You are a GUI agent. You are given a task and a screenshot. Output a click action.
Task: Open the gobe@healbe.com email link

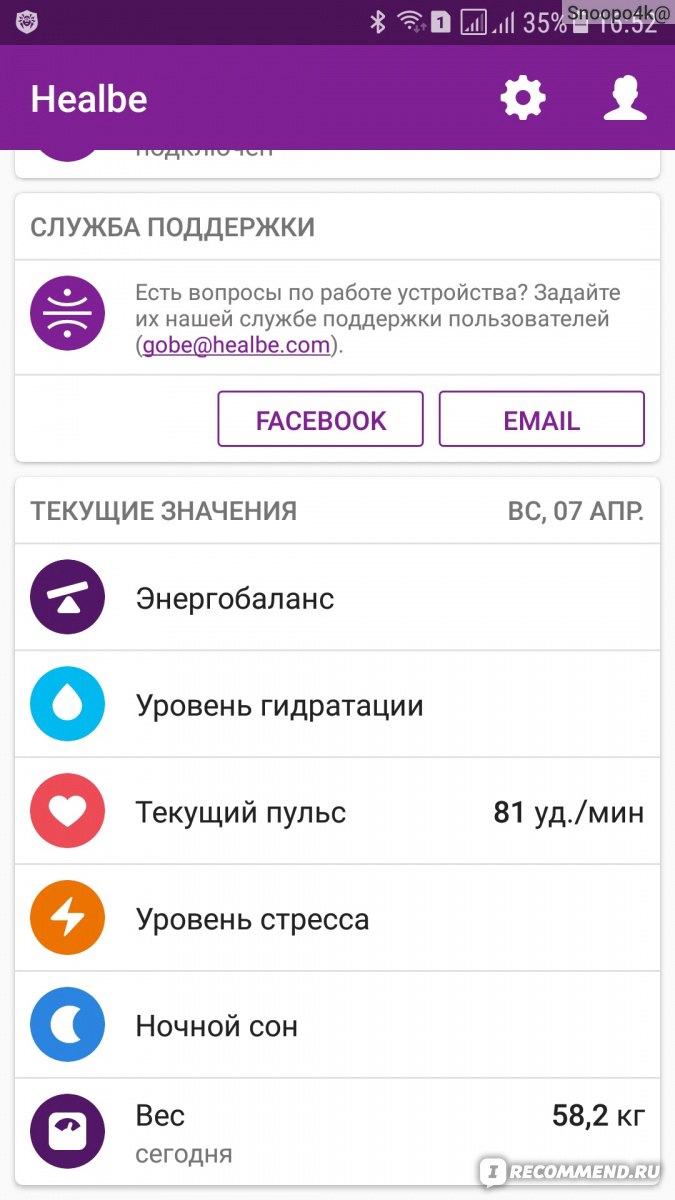point(236,345)
